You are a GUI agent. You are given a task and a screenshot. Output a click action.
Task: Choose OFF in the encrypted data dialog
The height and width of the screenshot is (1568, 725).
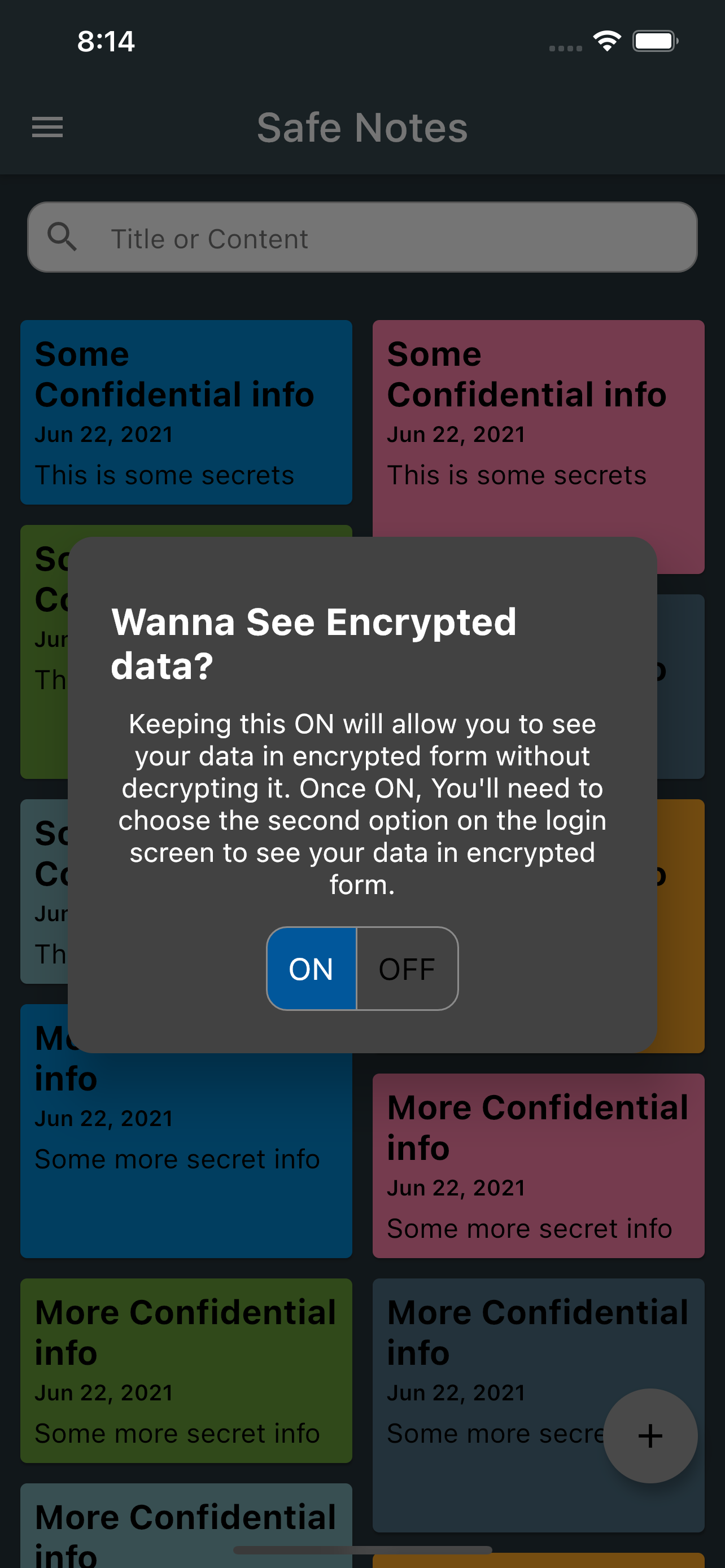tap(407, 969)
